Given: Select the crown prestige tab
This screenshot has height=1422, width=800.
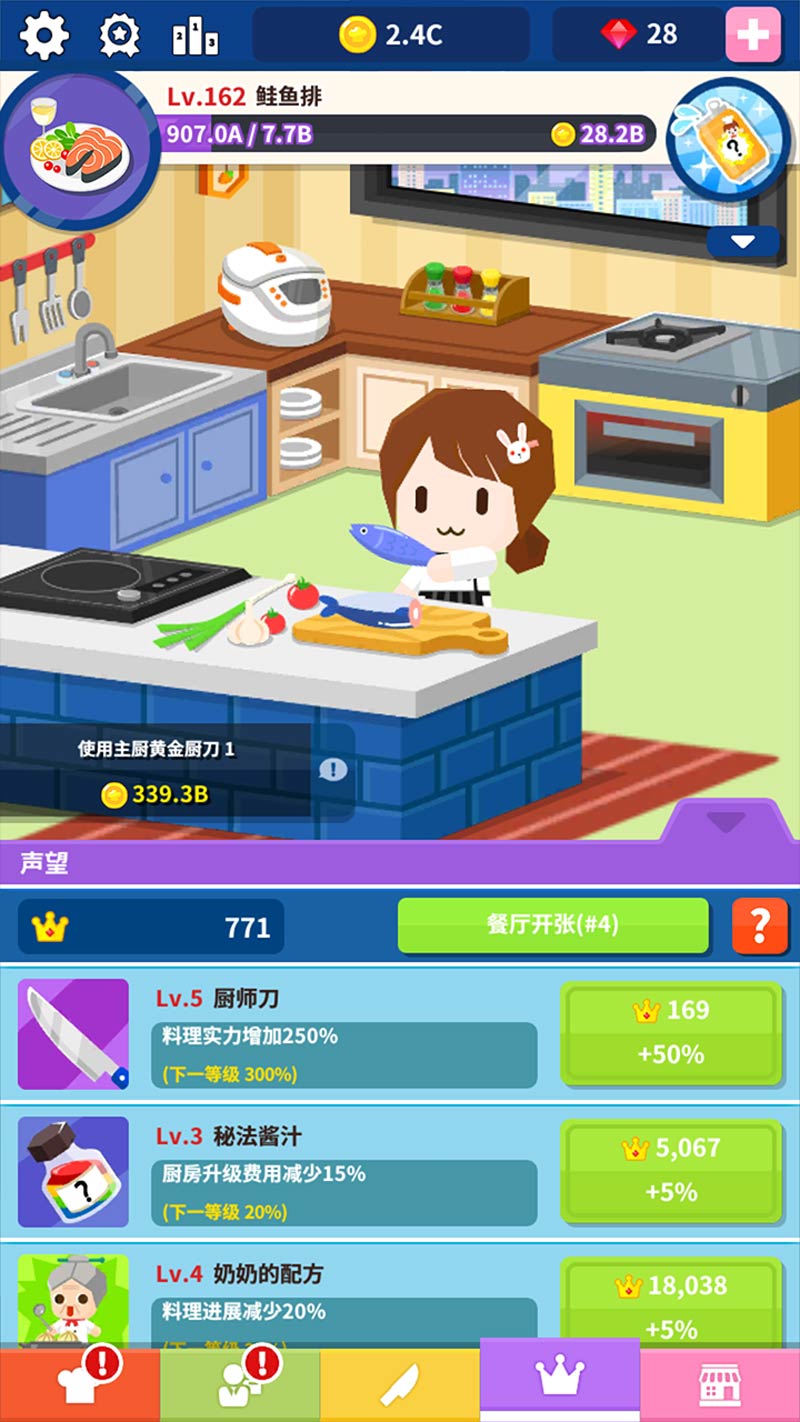Looking at the screenshot, I should tap(560, 1380).
